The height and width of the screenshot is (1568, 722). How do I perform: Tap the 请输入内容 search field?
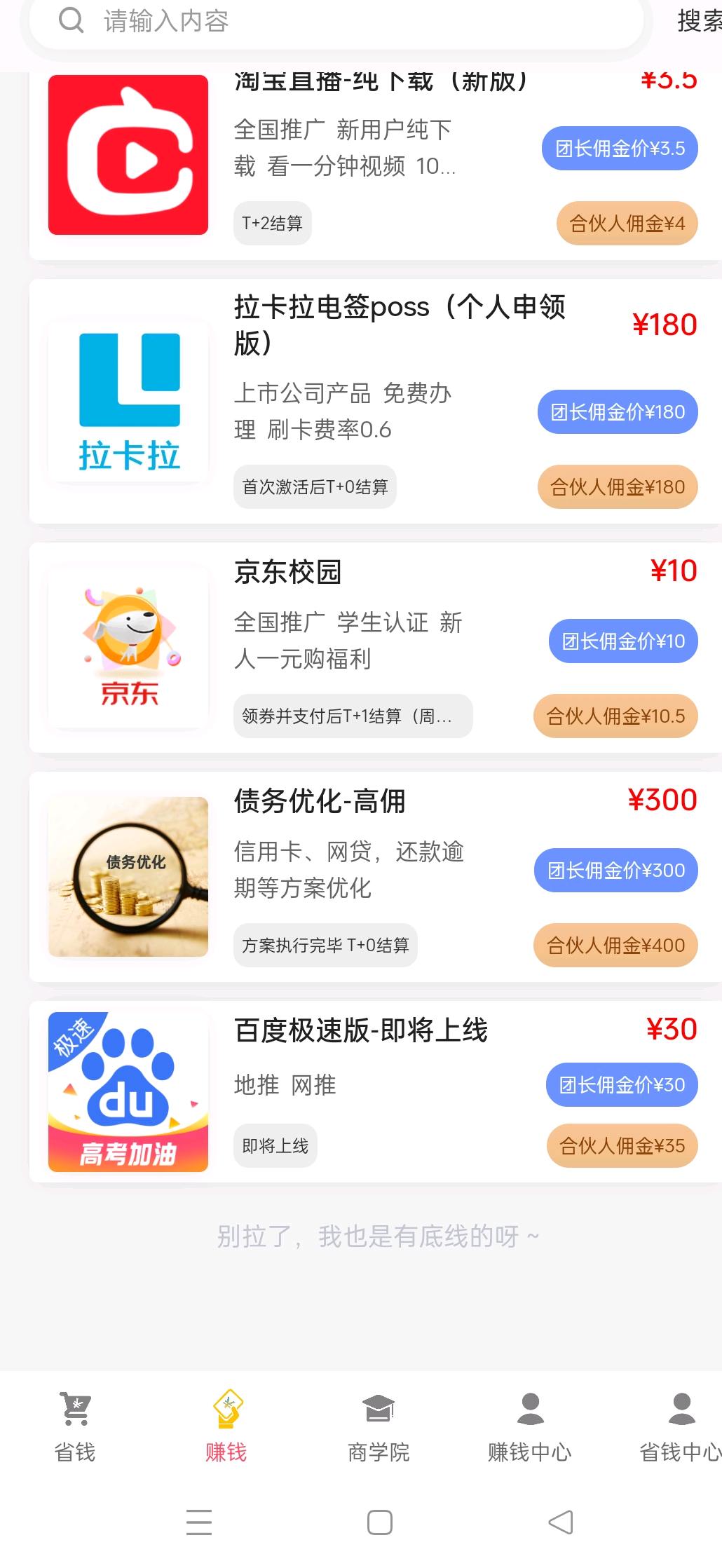[x=336, y=22]
